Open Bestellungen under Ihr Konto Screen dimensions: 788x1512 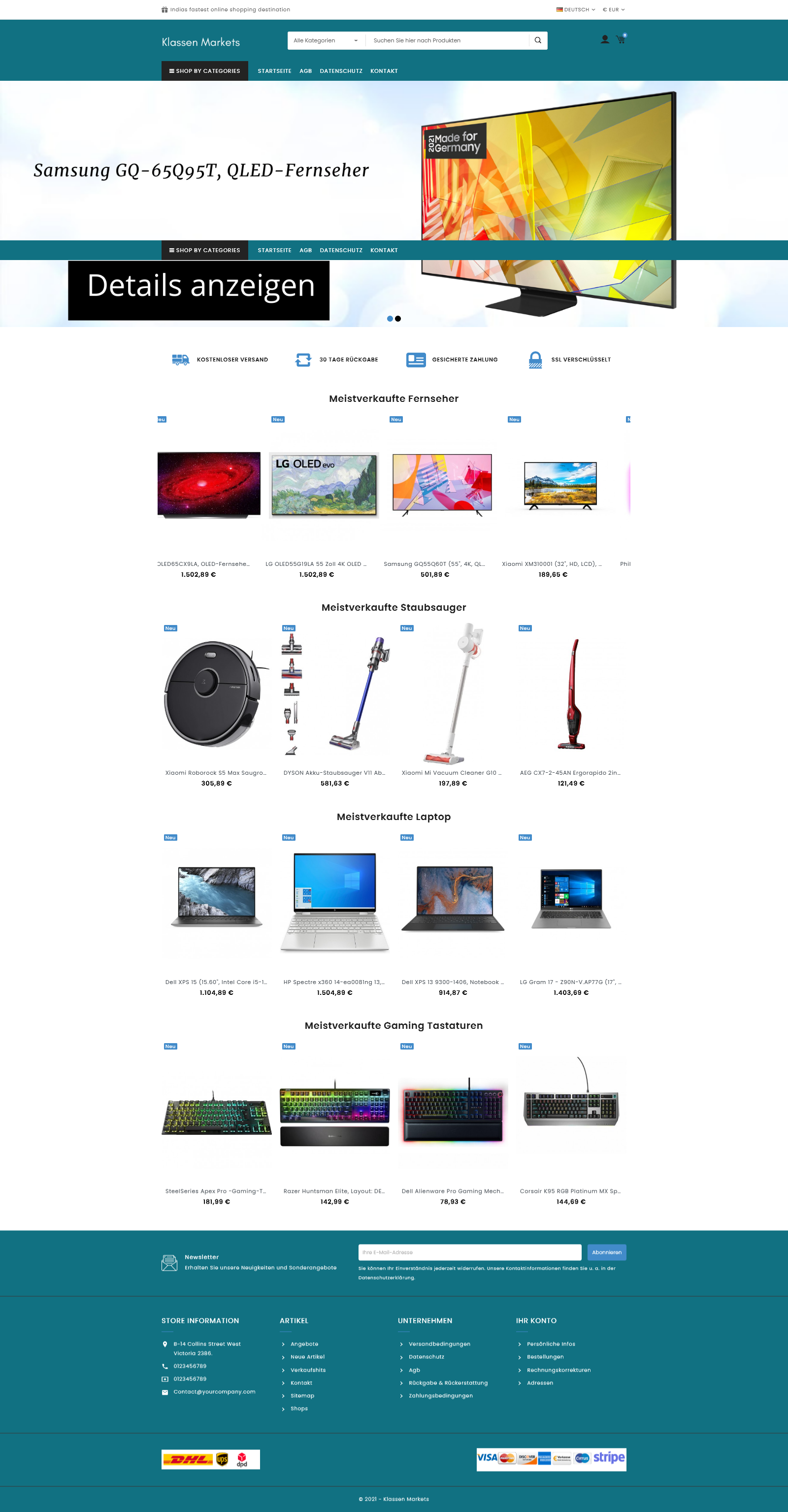coord(545,1356)
